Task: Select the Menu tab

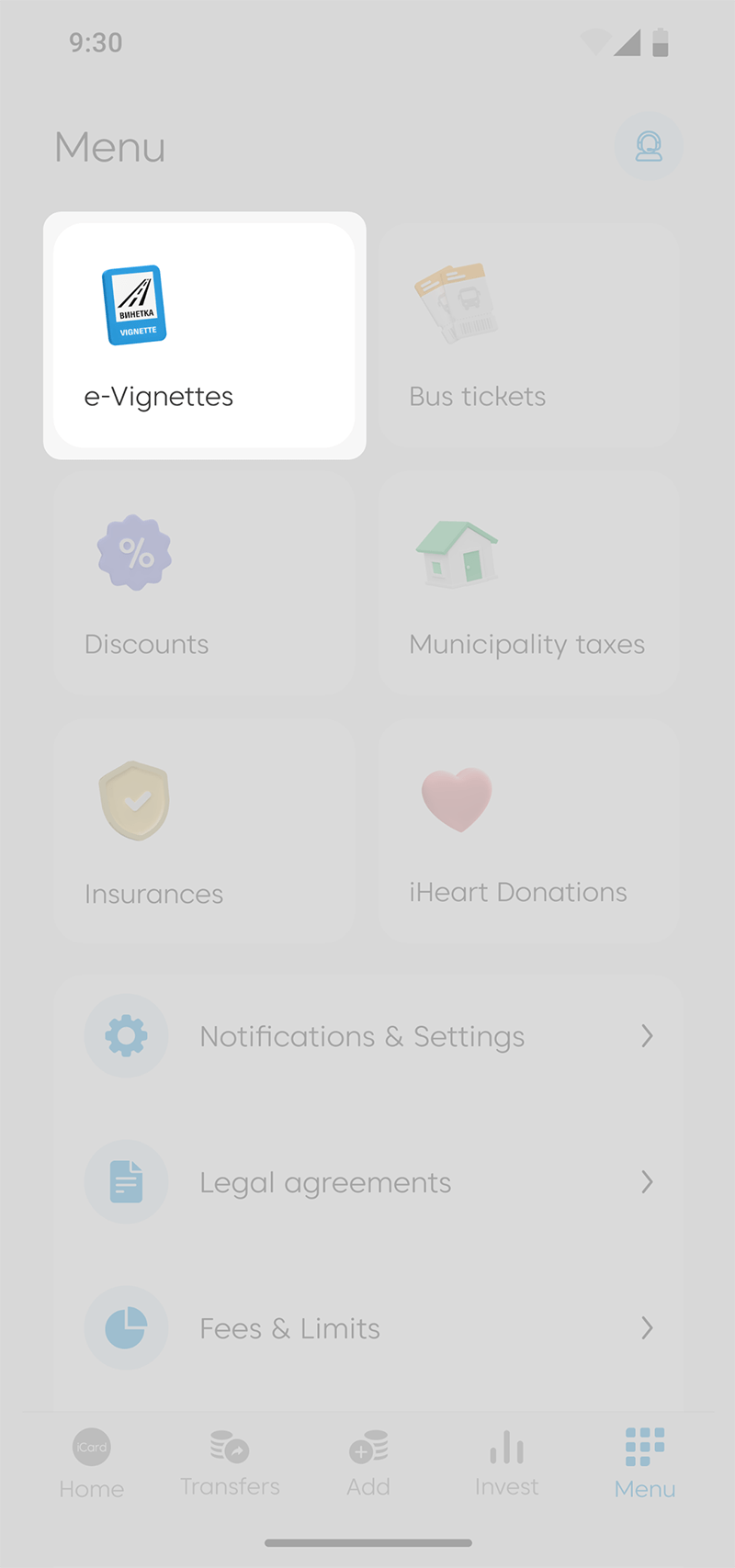Action: pos(645,1465)
